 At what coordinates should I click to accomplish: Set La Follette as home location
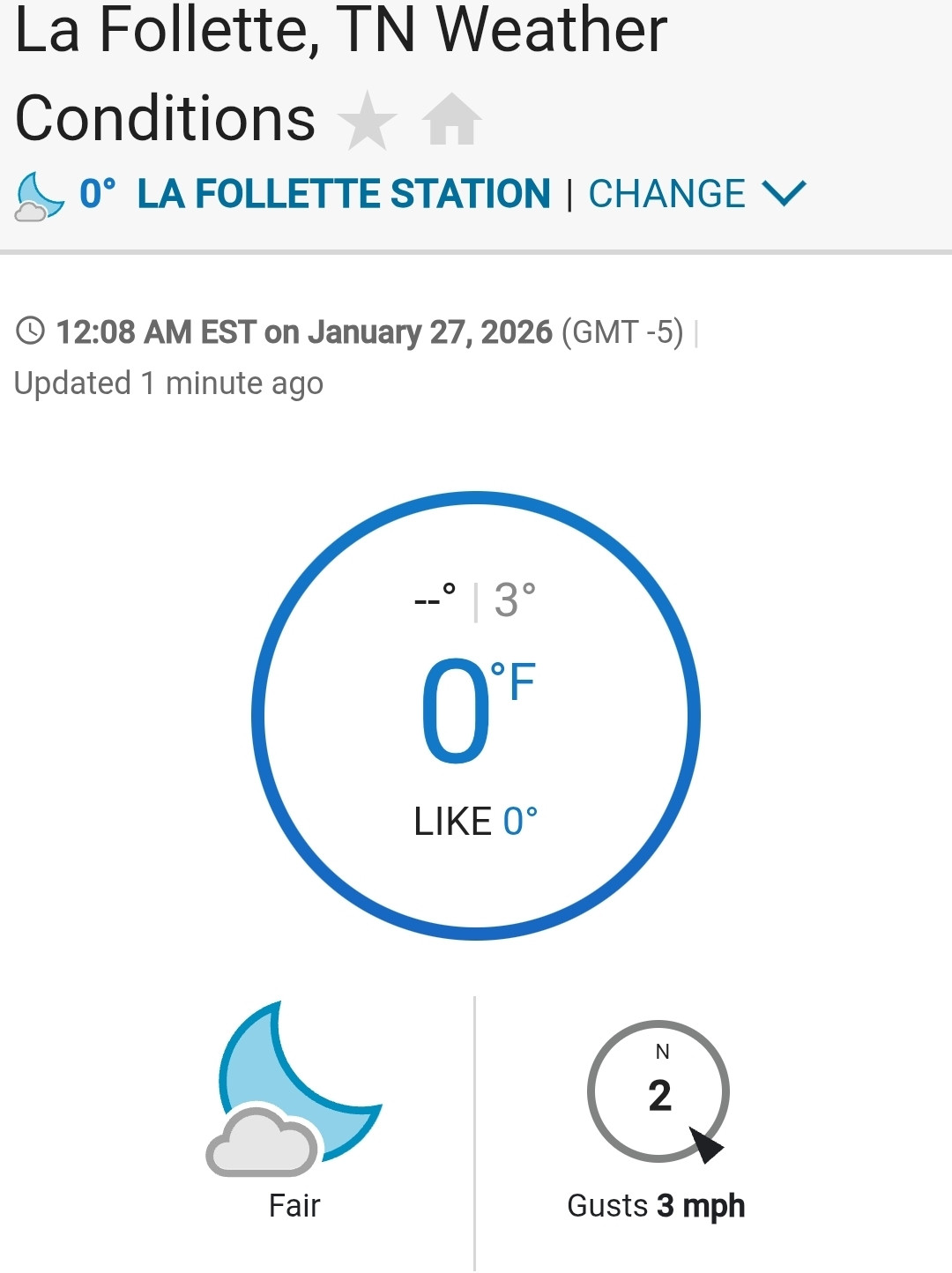coord(451,120)
